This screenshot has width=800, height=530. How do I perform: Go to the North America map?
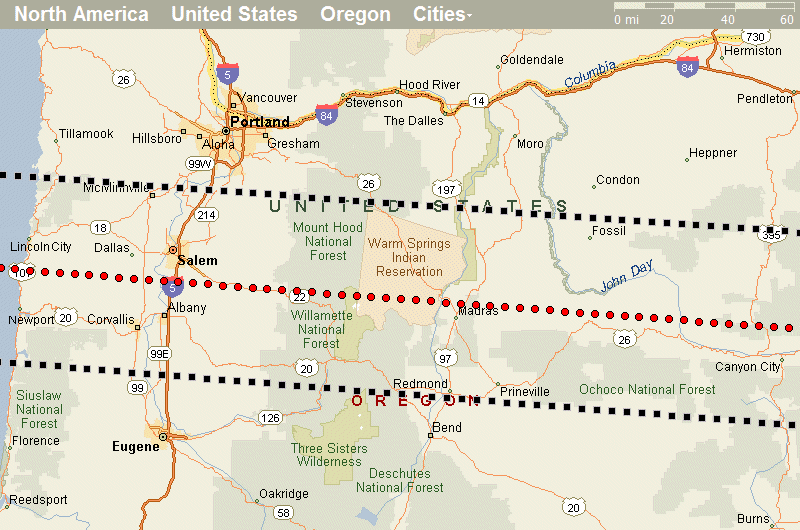tap(83, 15)
